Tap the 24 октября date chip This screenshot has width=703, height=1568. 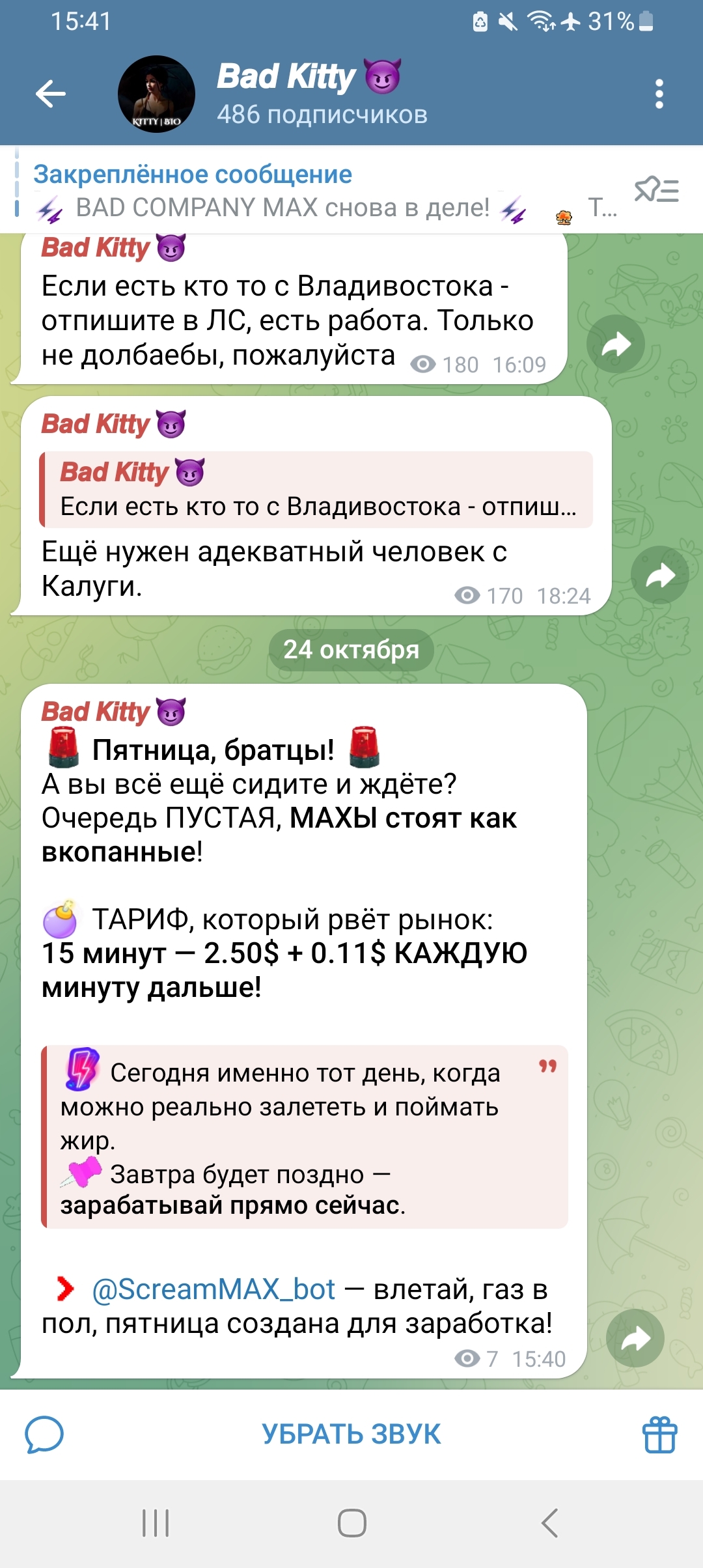point(351,649)
